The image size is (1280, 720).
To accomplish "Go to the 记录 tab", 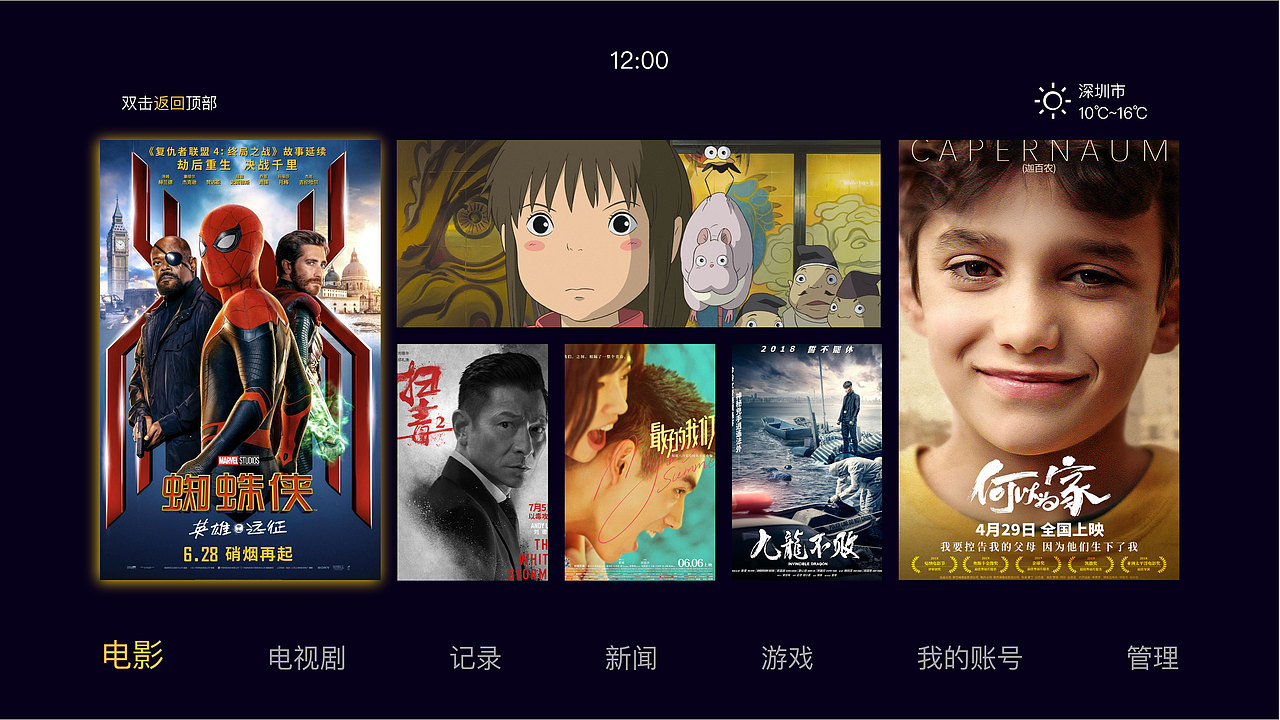I will 475,658.
